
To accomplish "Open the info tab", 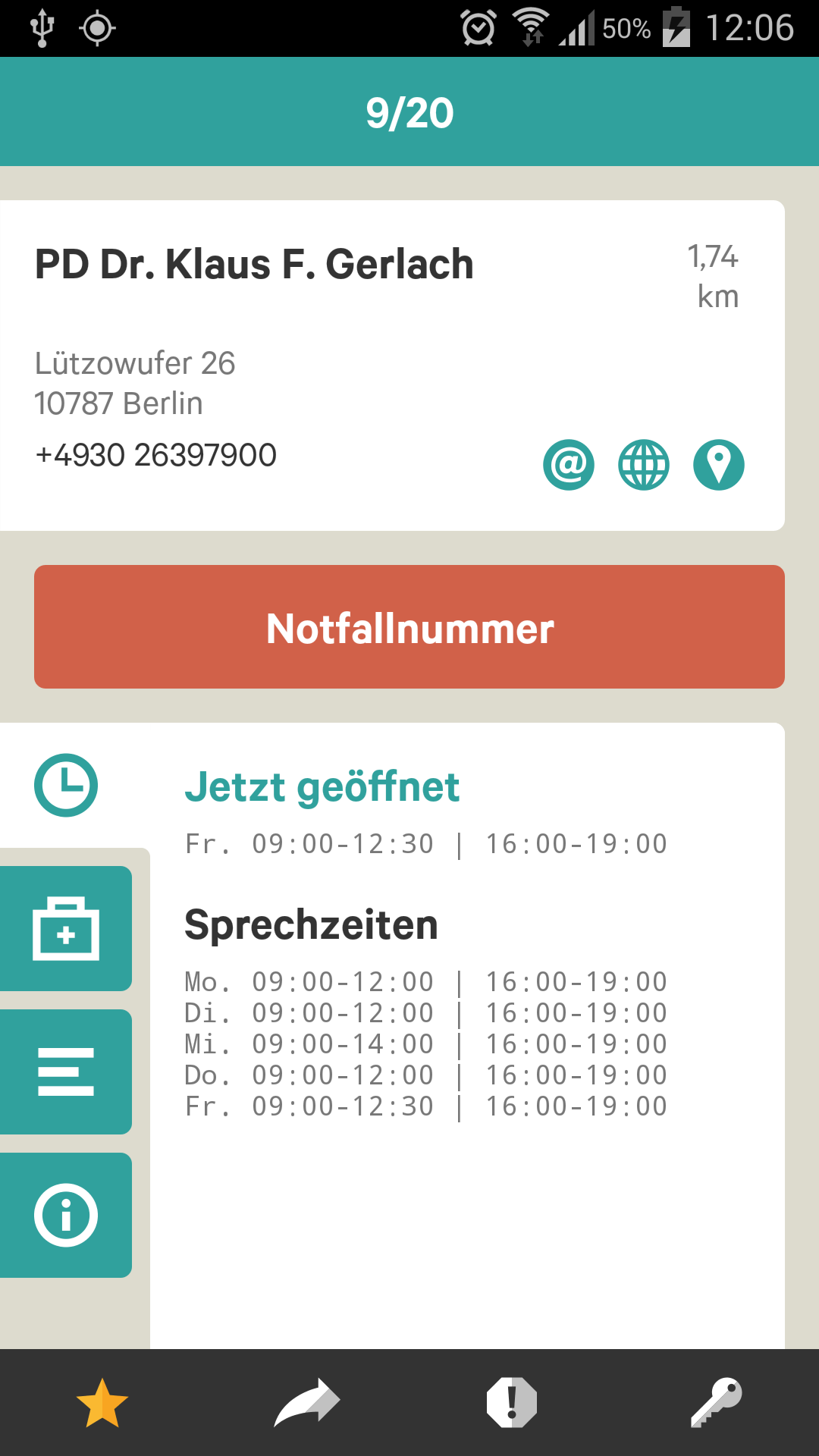I will pos(66,1215).
